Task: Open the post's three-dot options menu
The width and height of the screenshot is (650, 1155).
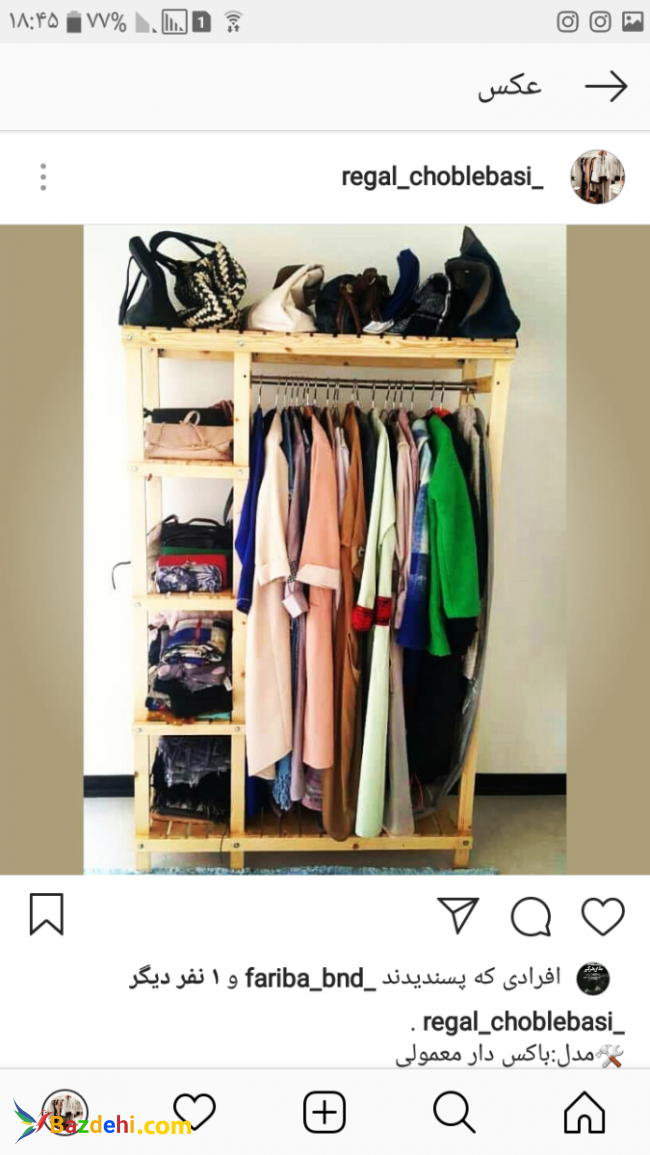Action: point(43,178)
